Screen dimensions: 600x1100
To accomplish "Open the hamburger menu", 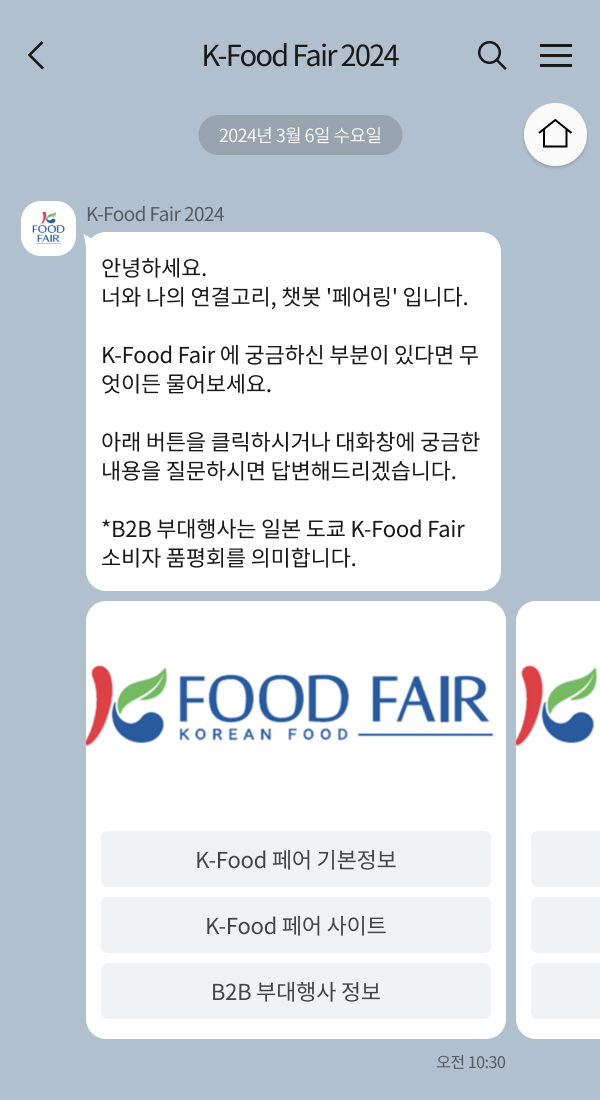I will [x=556, y=55].
